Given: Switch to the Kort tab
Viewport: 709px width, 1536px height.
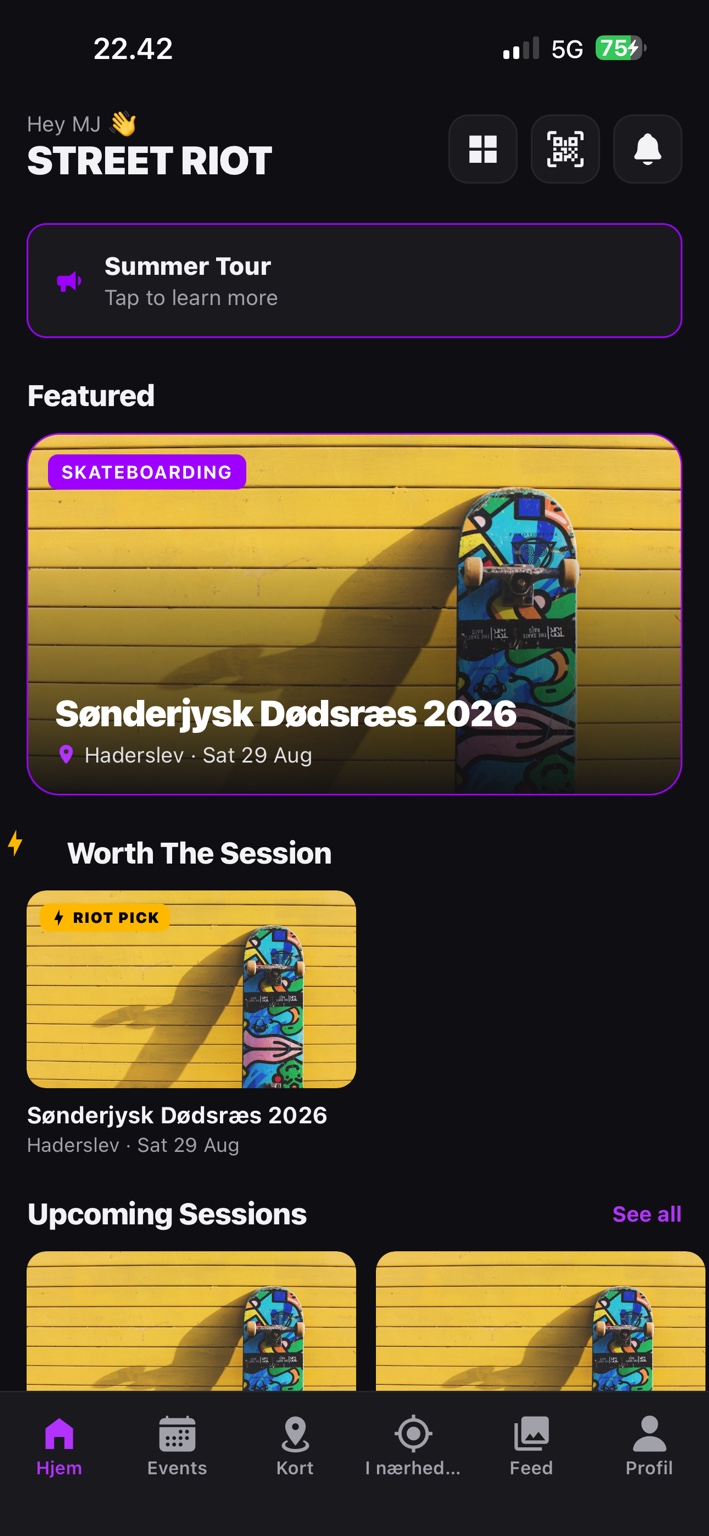Looking at the screenshot, I should [295, 1447].
